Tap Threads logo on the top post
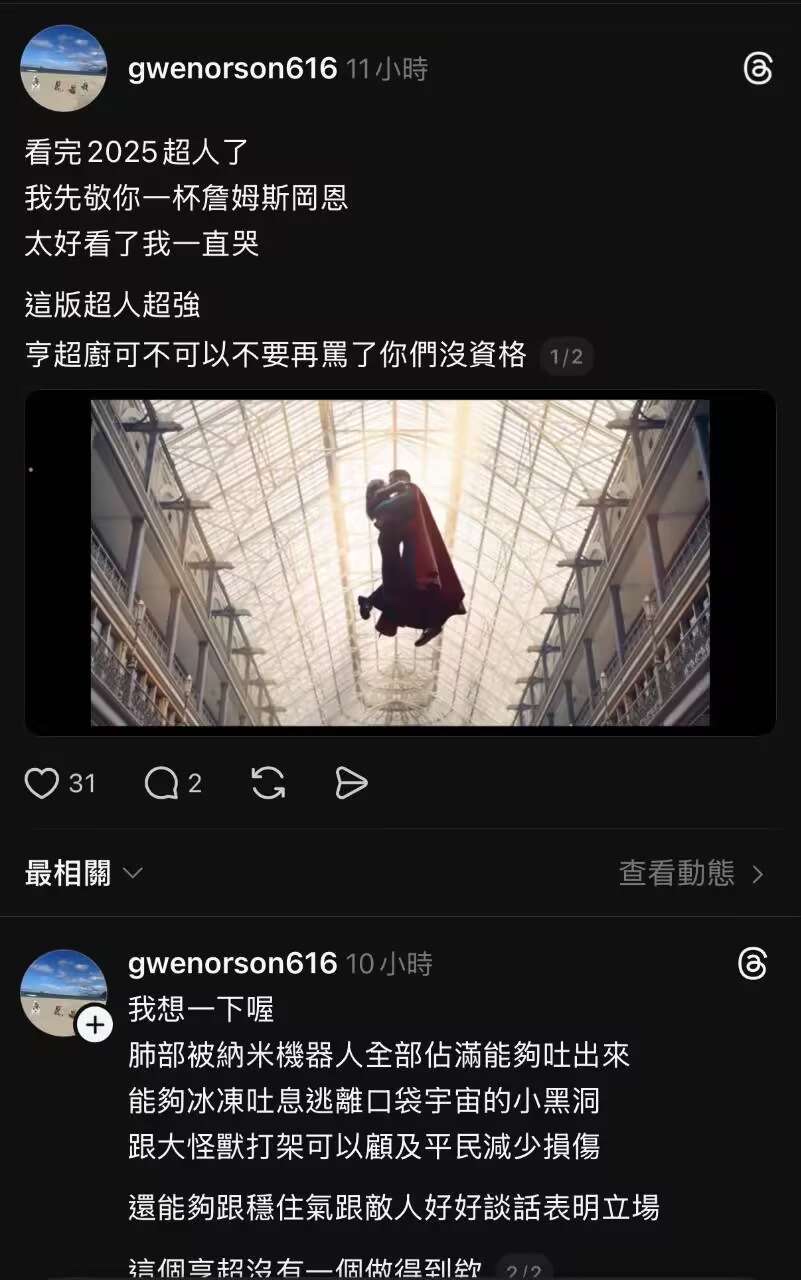Screen dimensions: 801x1280 [757, 69]
